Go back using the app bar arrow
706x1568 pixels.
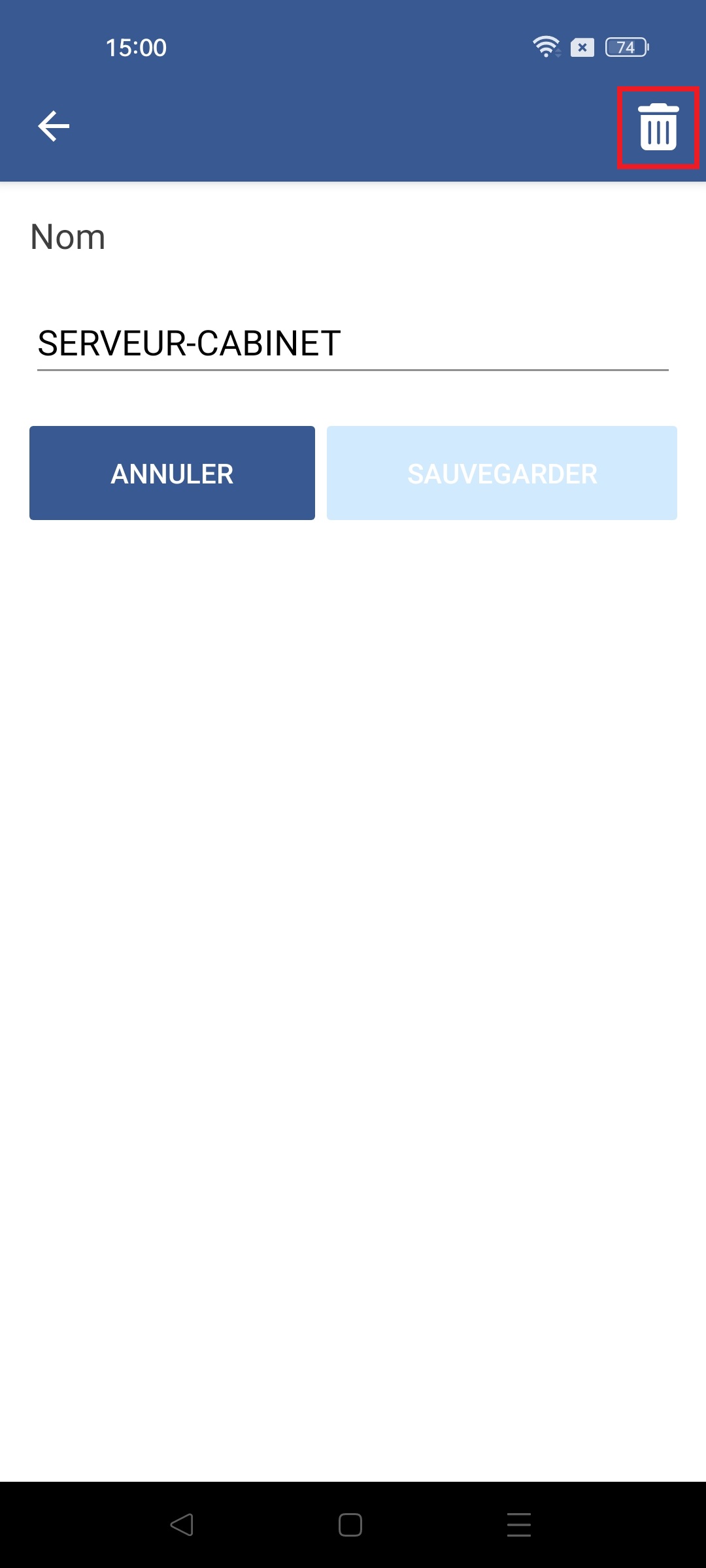tap(54, 126)
